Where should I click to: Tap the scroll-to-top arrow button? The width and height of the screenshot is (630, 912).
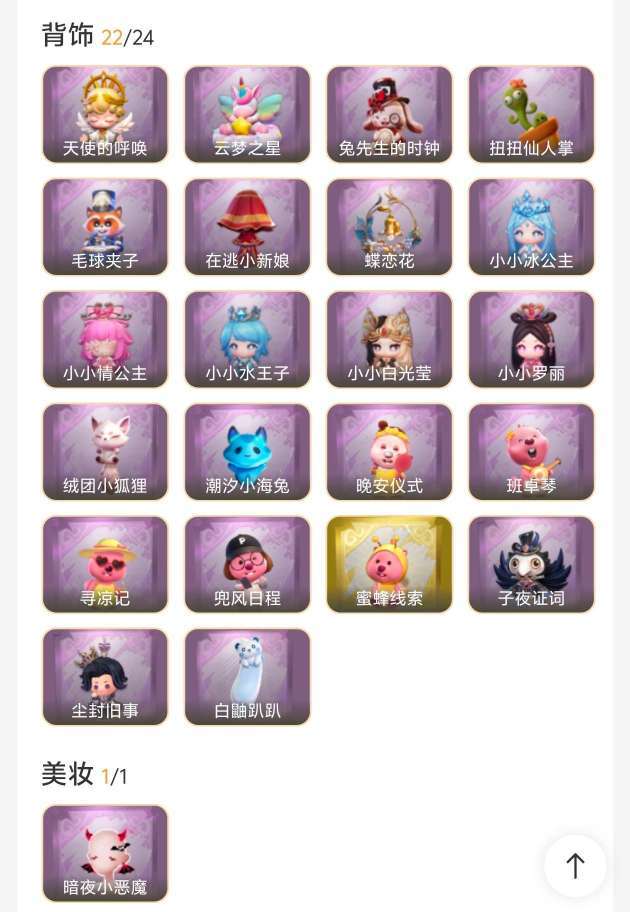tap(575, 866)
